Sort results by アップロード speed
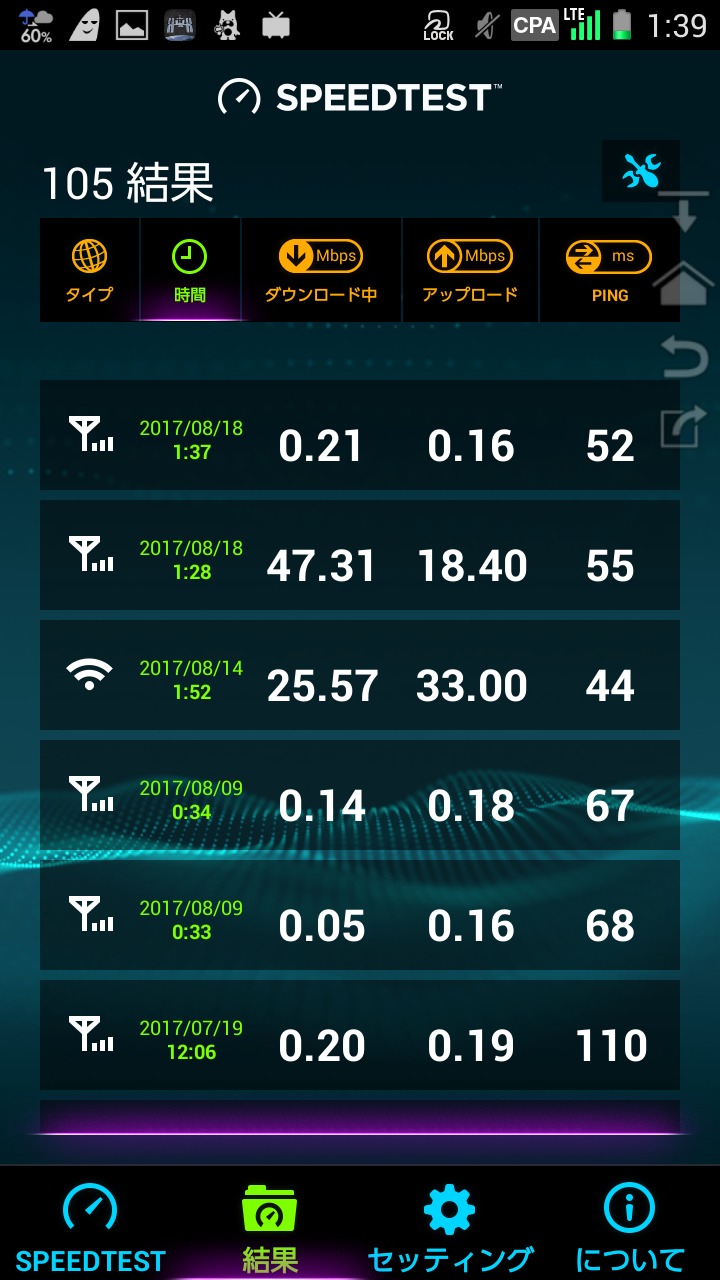 coord(470,272)
